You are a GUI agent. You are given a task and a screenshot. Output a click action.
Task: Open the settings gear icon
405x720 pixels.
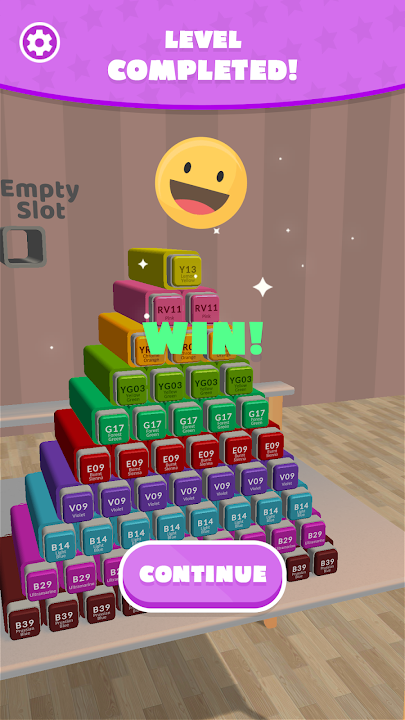39,42
